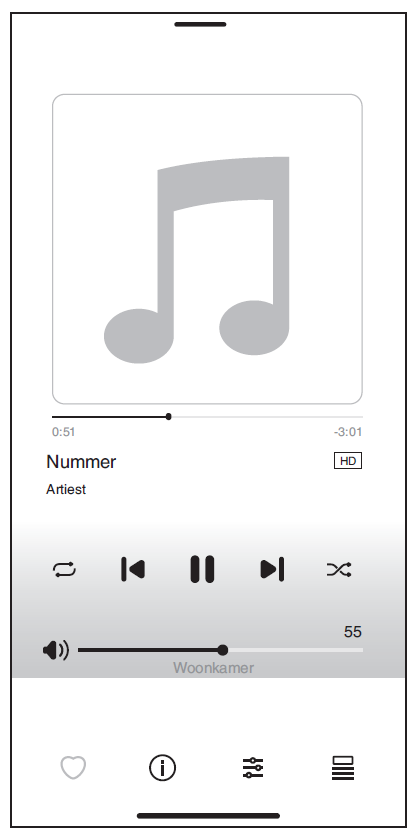This screenshot has height=837, width=419.
Task: Tap the album artwork
Action: click(x=207, y=249)
